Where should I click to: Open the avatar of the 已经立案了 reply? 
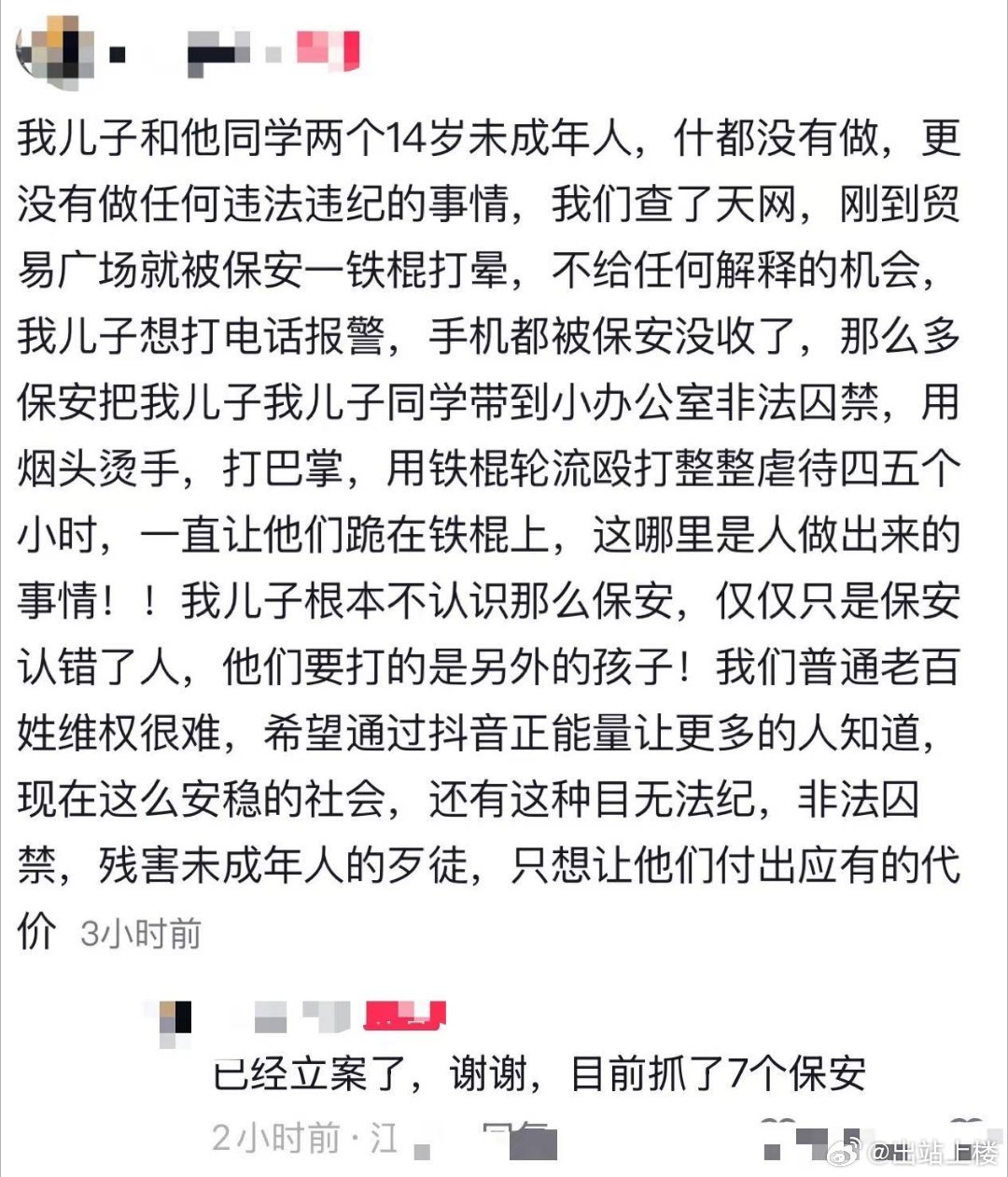[175, 1020]
